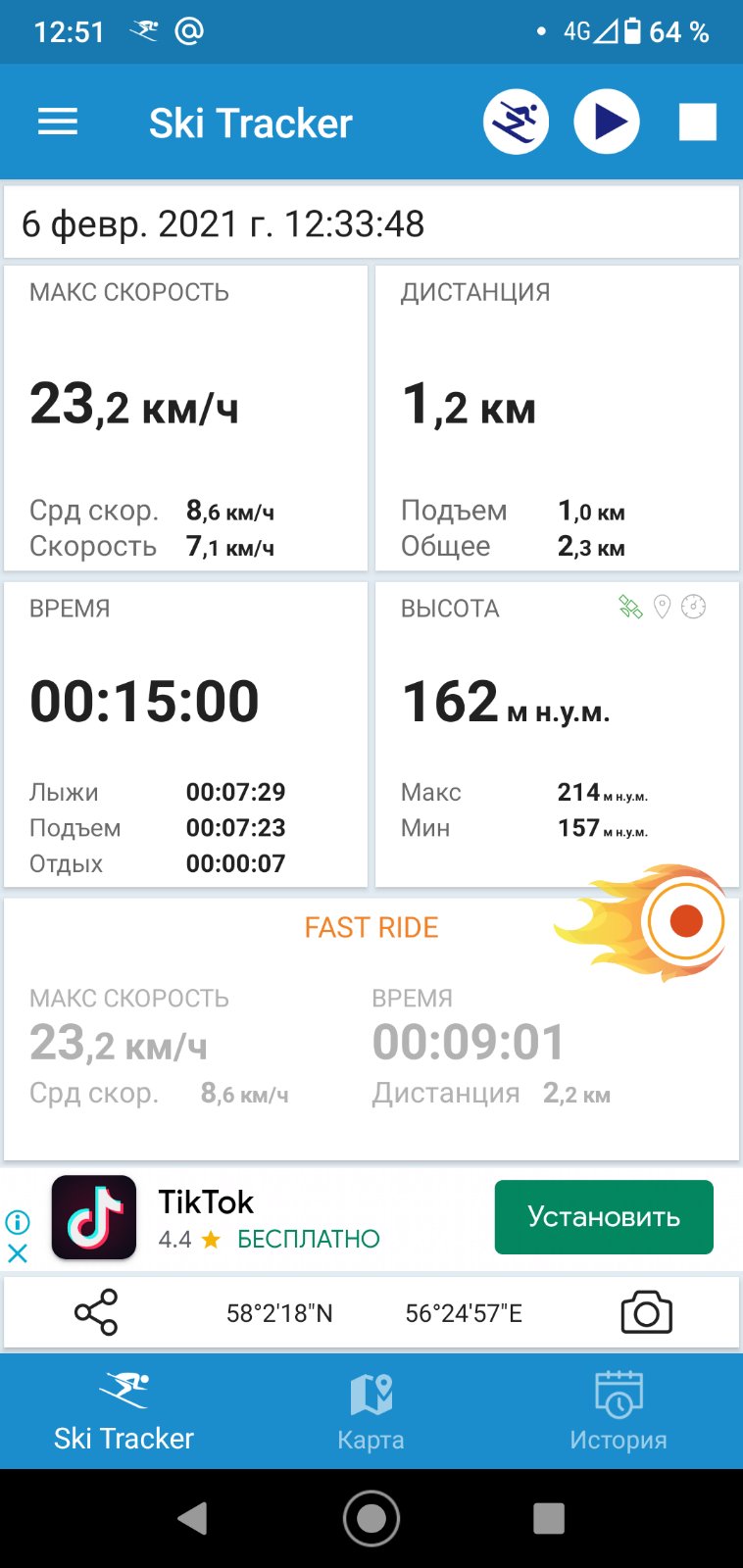The height and width of the screenshot is (1568, 743).
Task: Tap the Fast Ride record button
Action: [x=685, y=921]
